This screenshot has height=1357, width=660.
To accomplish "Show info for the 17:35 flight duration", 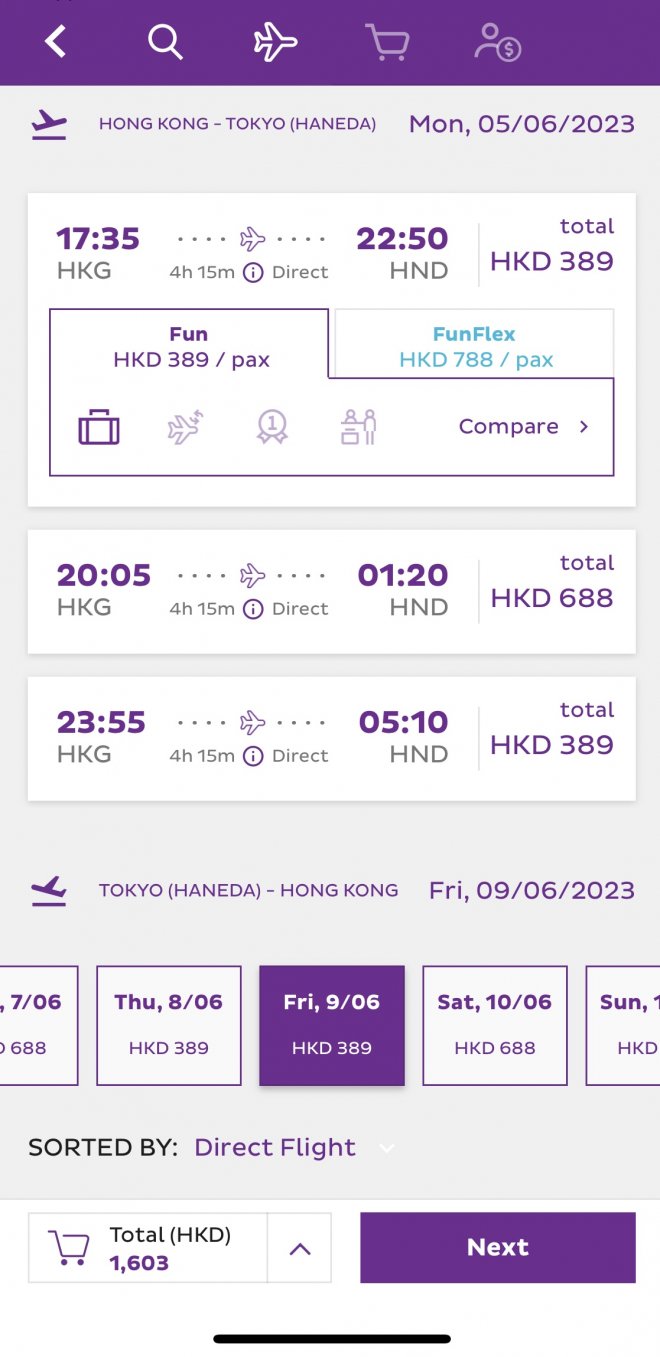I will 253,272.
